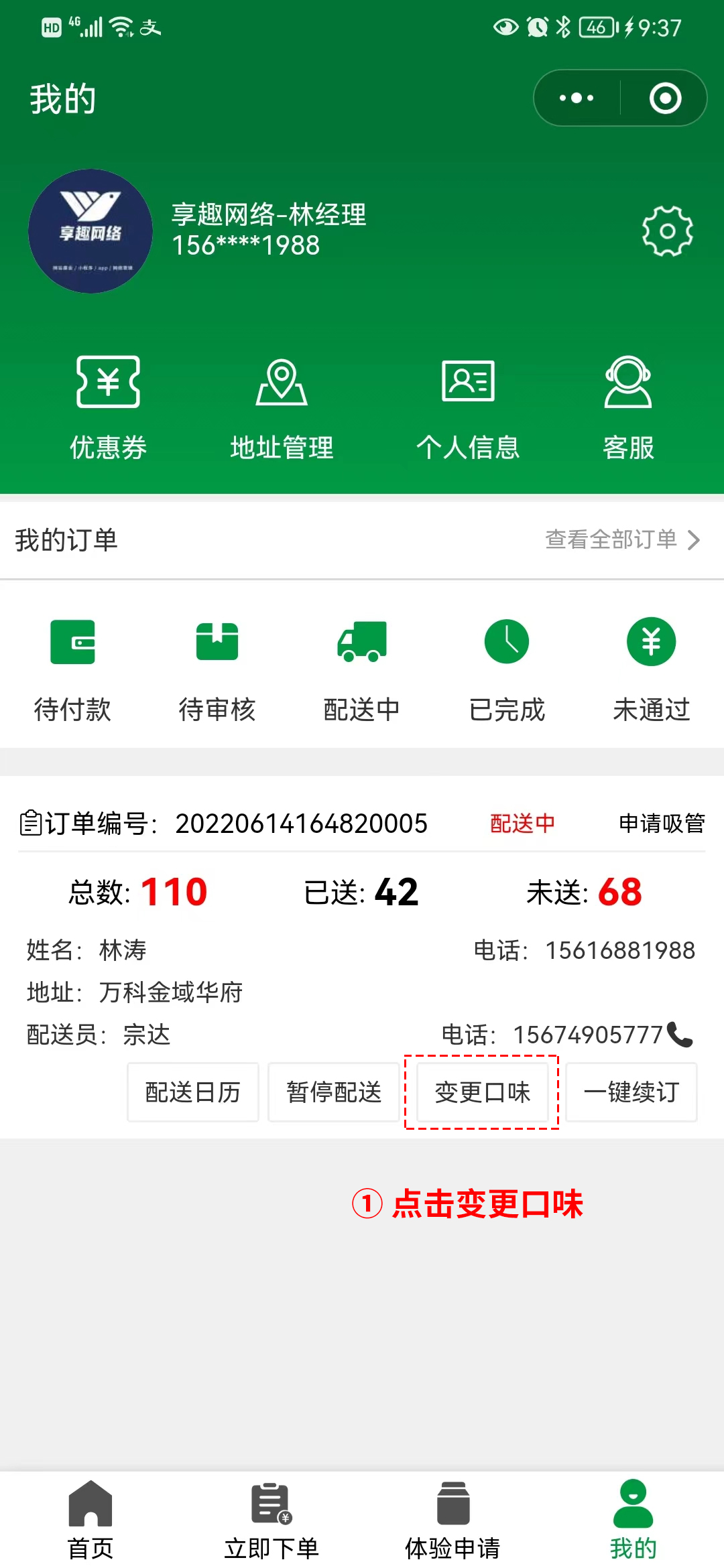This screenshot has height=1568, width=724.
Task: Tap 变更口味 to change flavor
Action: (x=482, y=1092)
